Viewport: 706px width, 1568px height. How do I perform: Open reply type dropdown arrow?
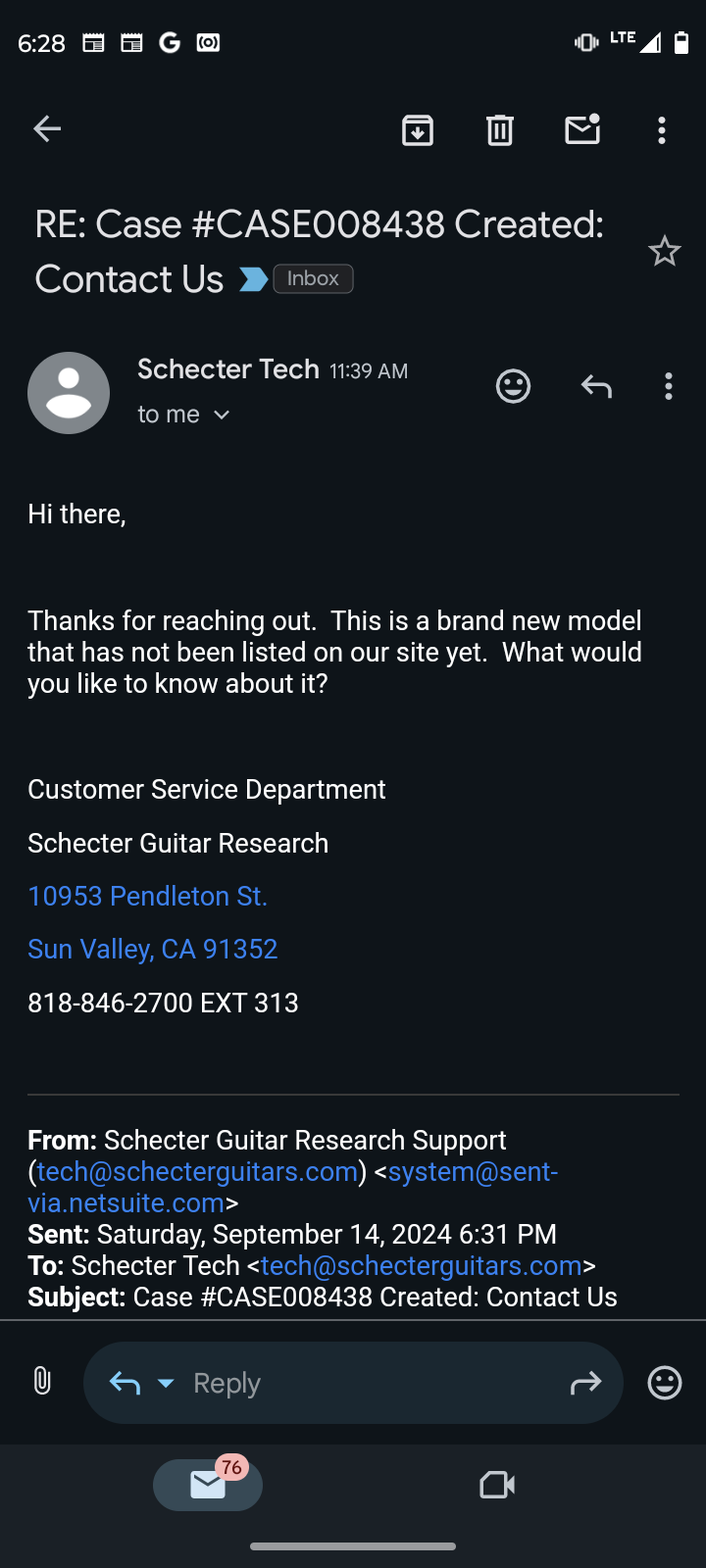click(166, 1383)
